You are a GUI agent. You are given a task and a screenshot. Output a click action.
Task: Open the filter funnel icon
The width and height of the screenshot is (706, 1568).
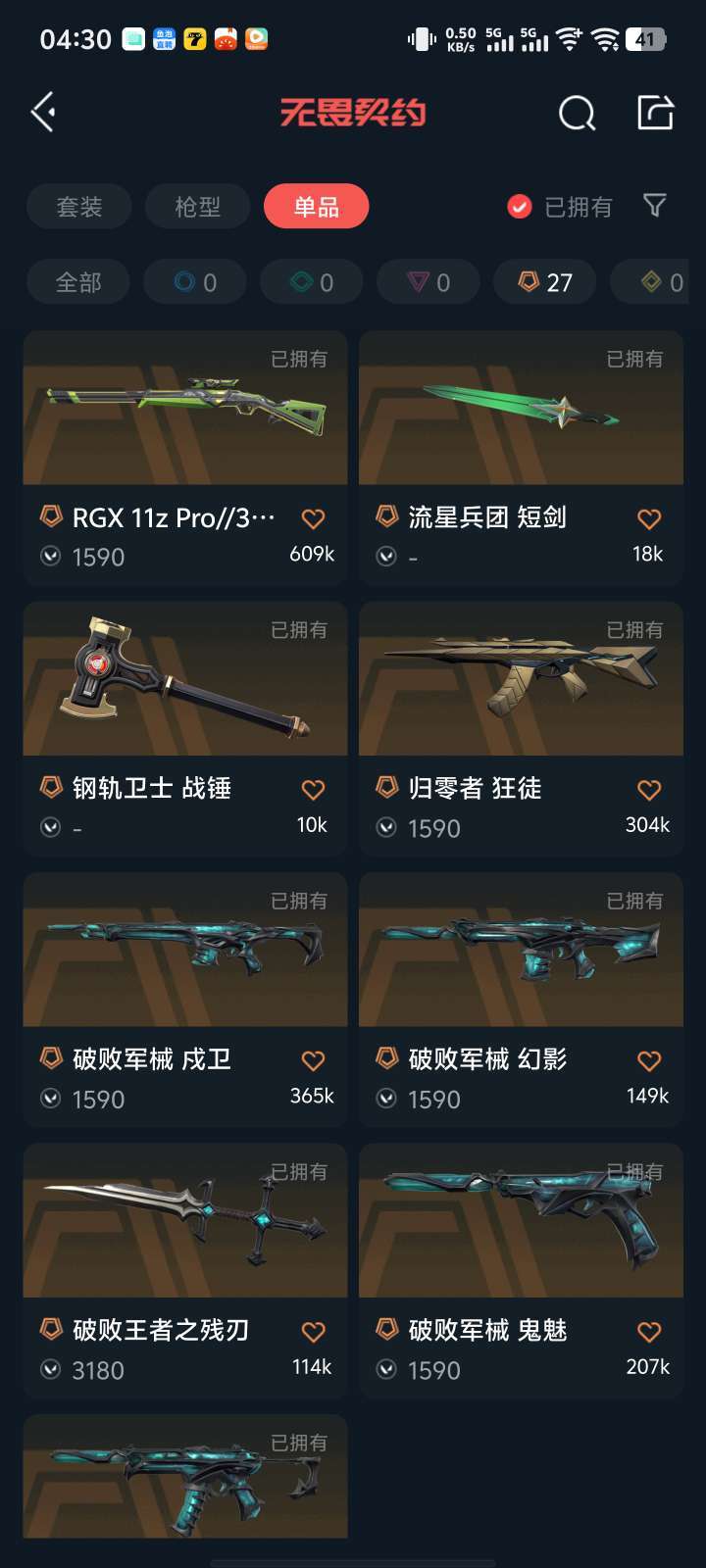pos(653,206)
